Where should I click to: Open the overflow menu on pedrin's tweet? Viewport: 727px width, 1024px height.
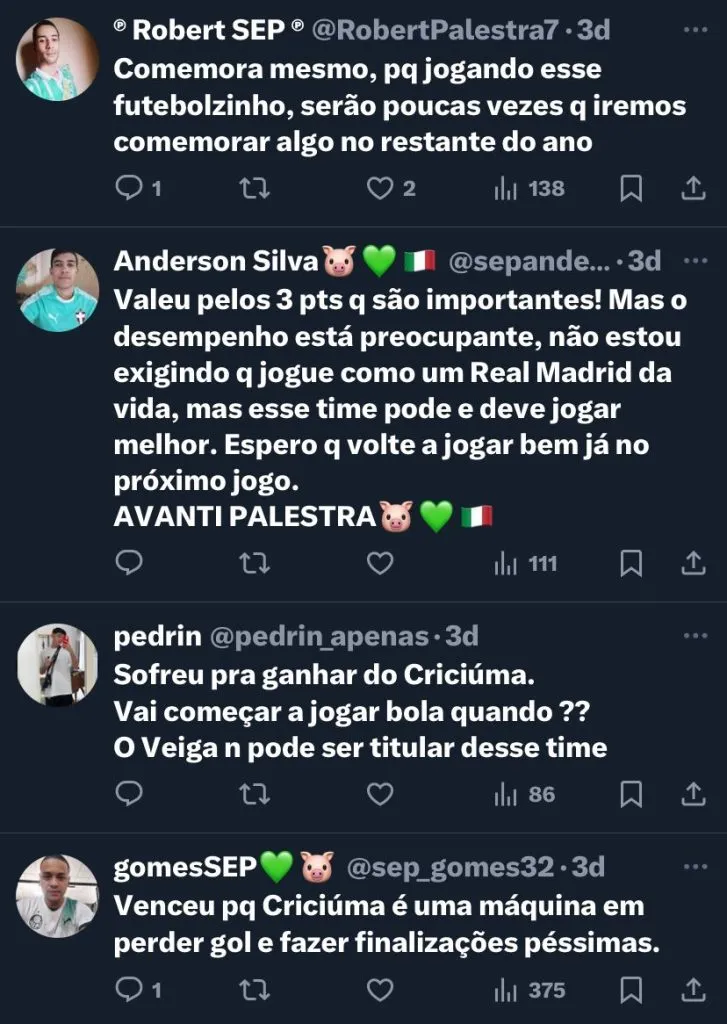(694, 636)
